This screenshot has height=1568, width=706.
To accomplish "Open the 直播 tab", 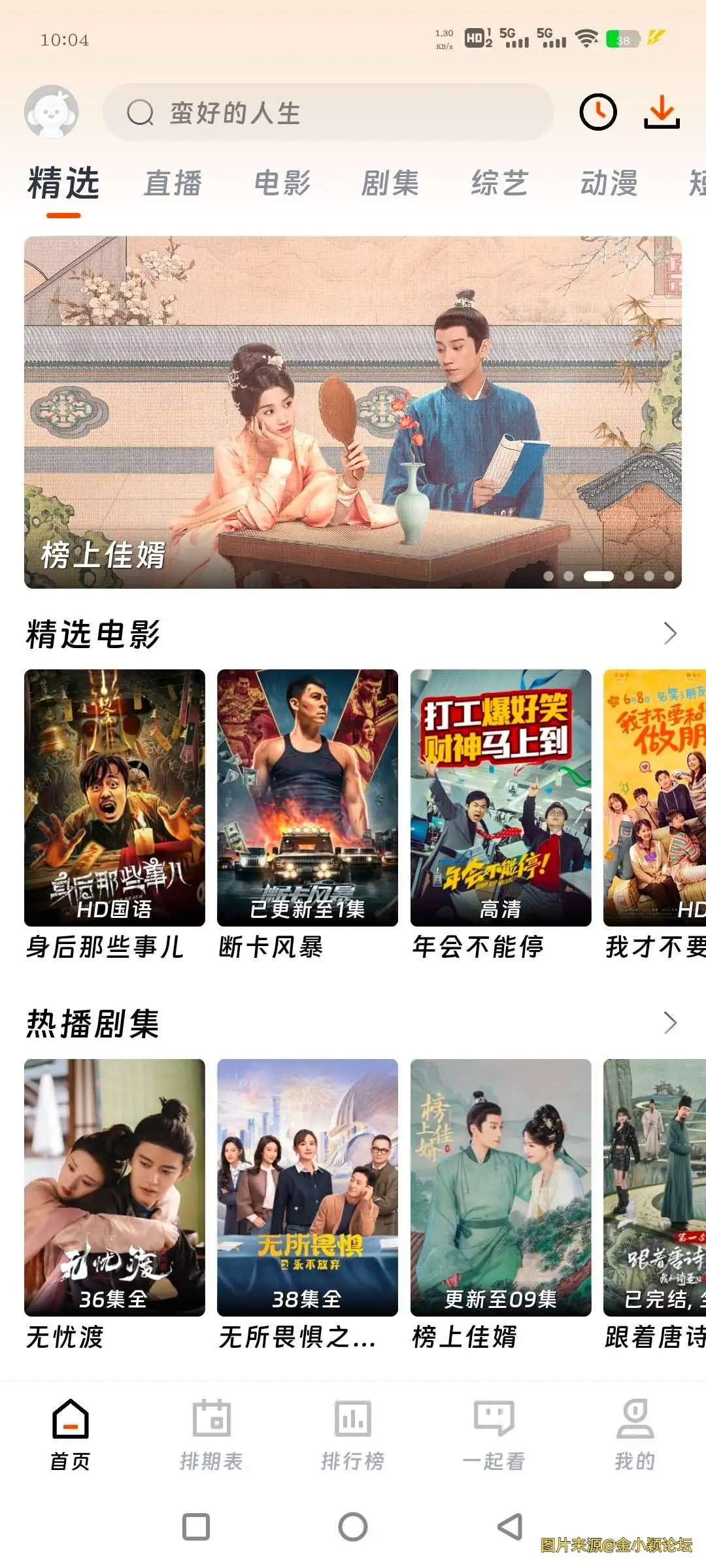I will [x=173, y=184].
